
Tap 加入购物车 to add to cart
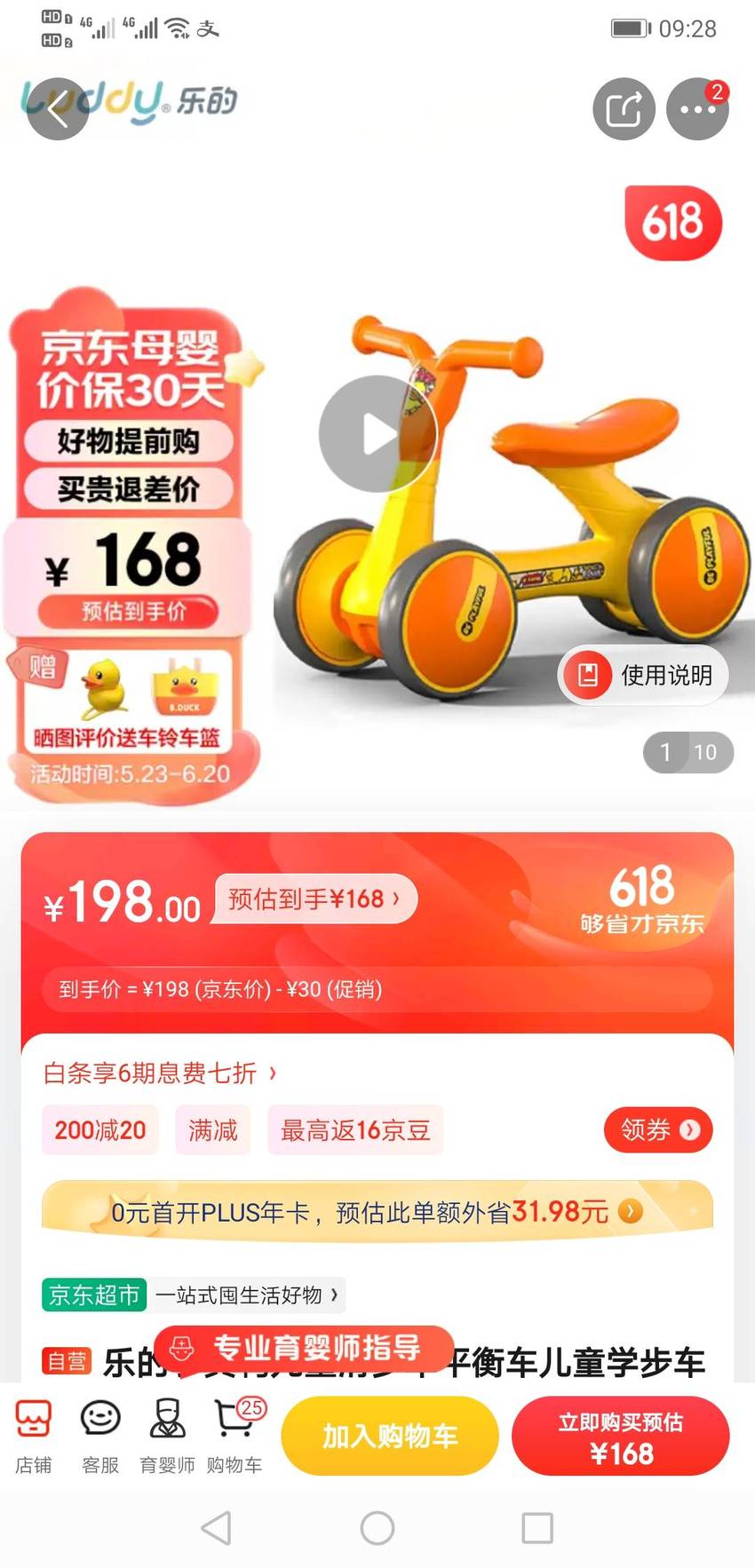point(390,1436)
